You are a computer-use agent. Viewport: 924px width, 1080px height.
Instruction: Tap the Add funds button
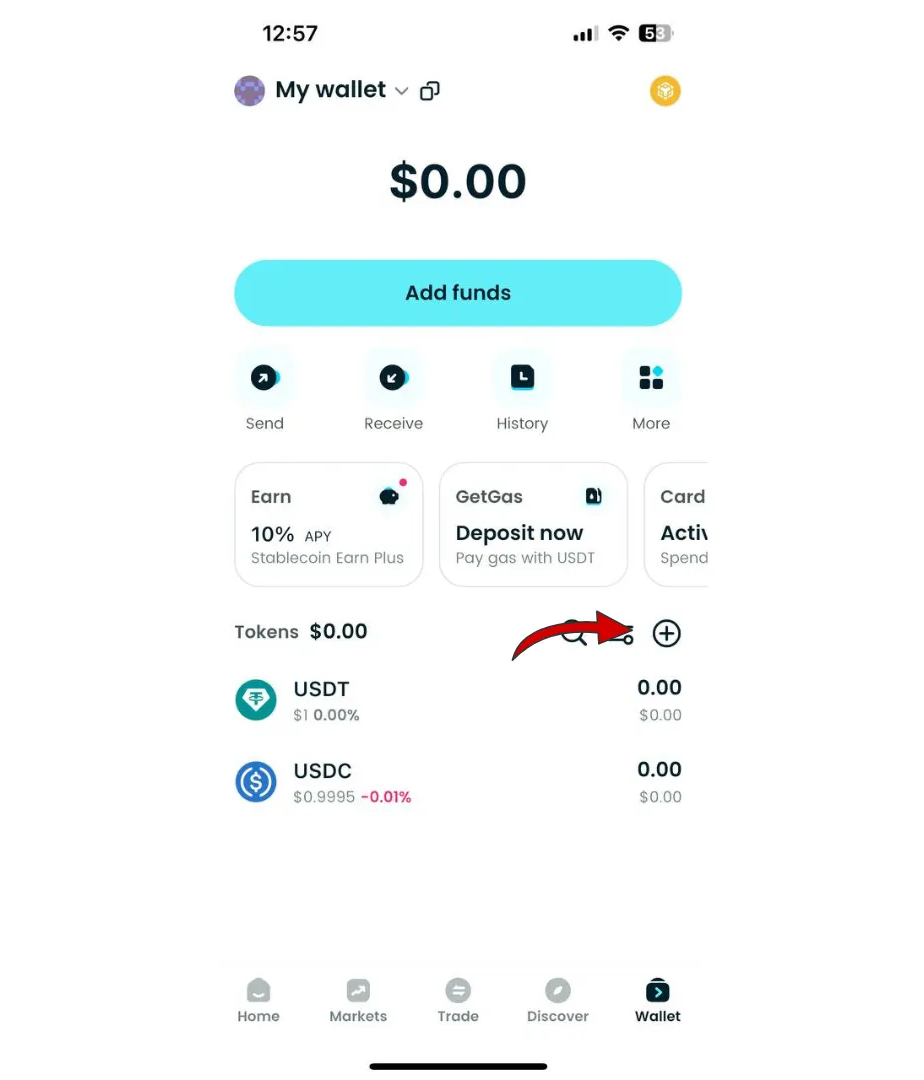(x=458, y=293)
